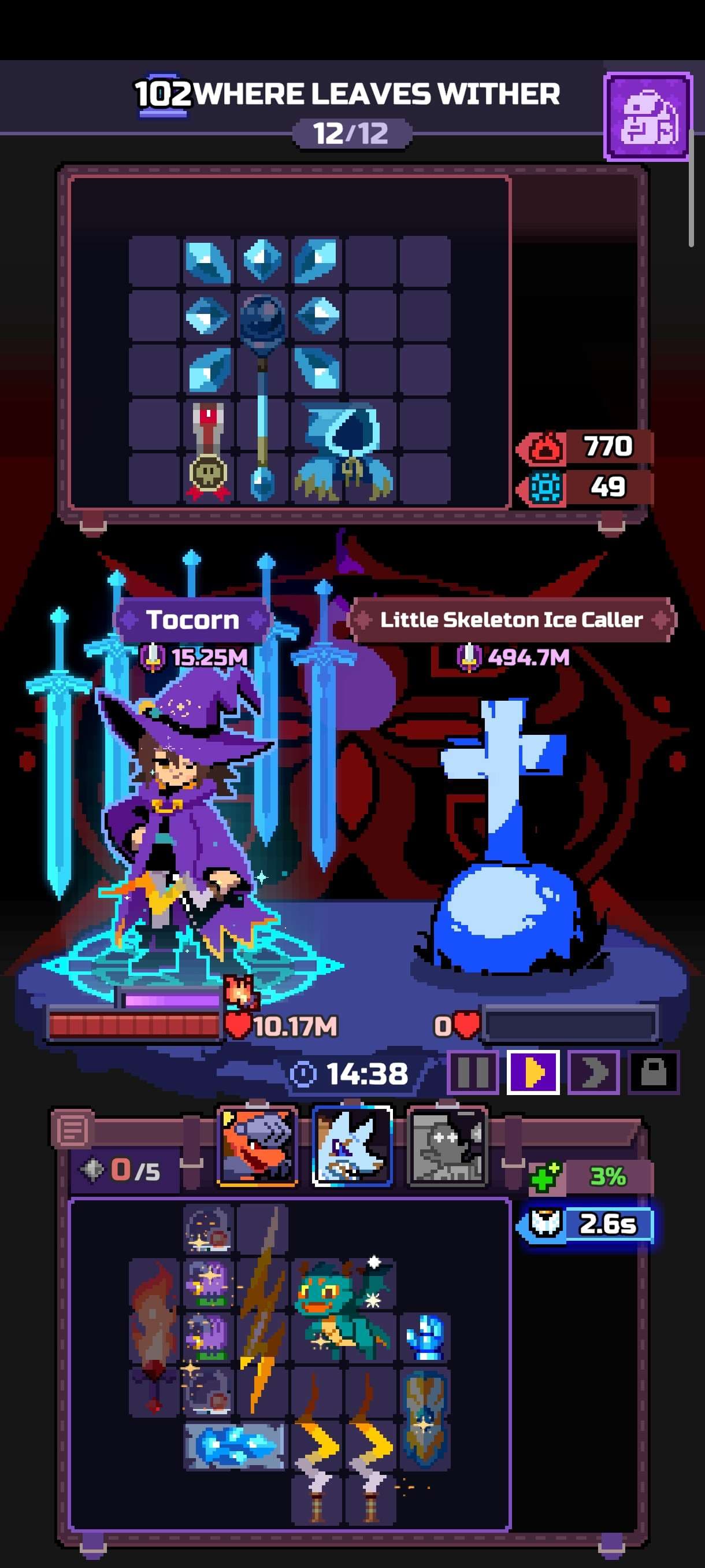
Task: Inspect the golden shield item
Action: click(x=425, y=1418)
